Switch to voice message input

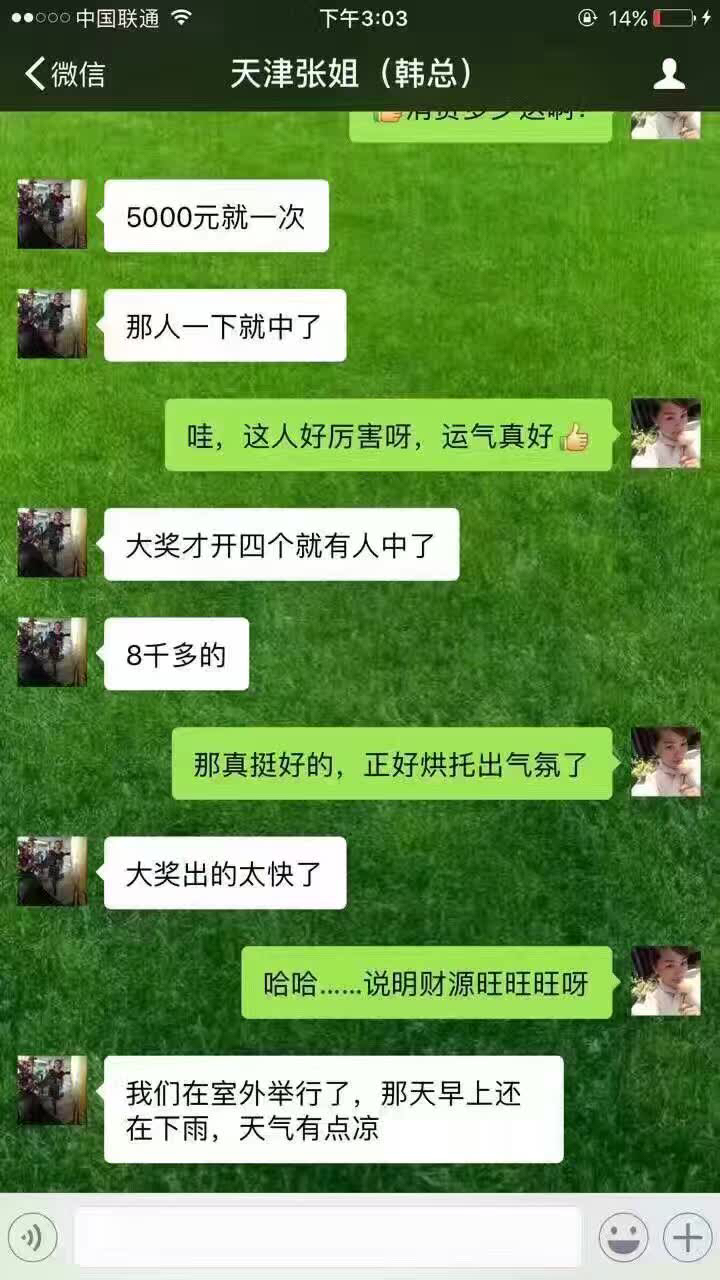pos(32,1238)
